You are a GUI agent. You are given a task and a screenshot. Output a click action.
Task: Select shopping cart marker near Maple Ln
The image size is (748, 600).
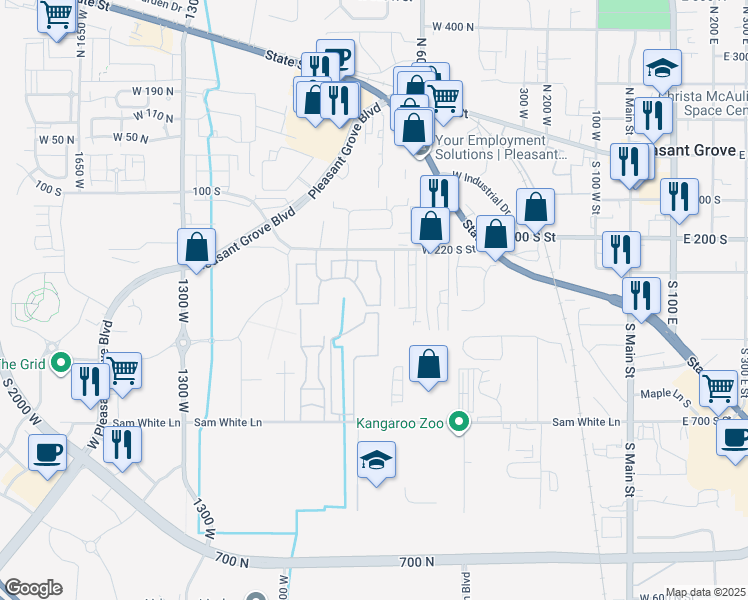click(718, 392)
